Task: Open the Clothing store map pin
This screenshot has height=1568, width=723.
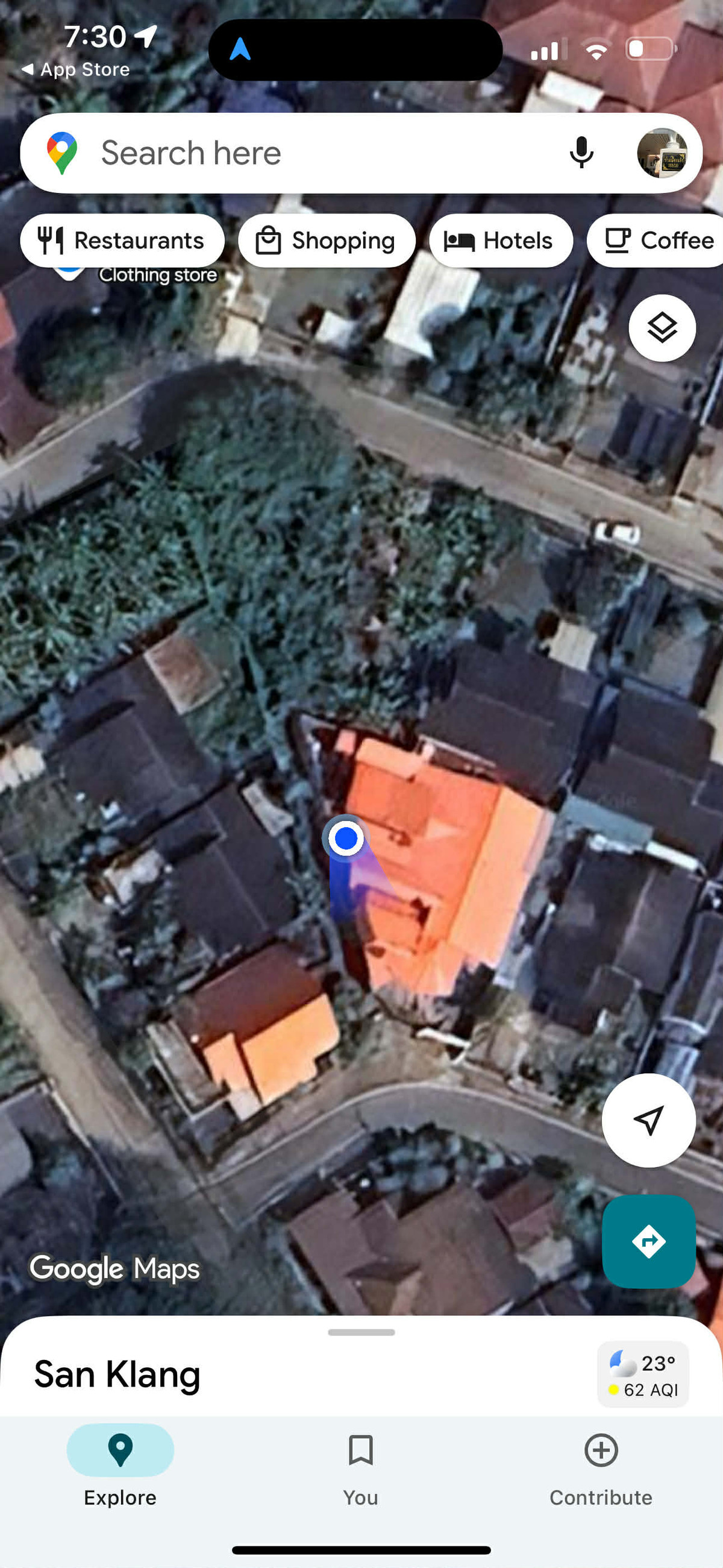Action: point(70,272)
